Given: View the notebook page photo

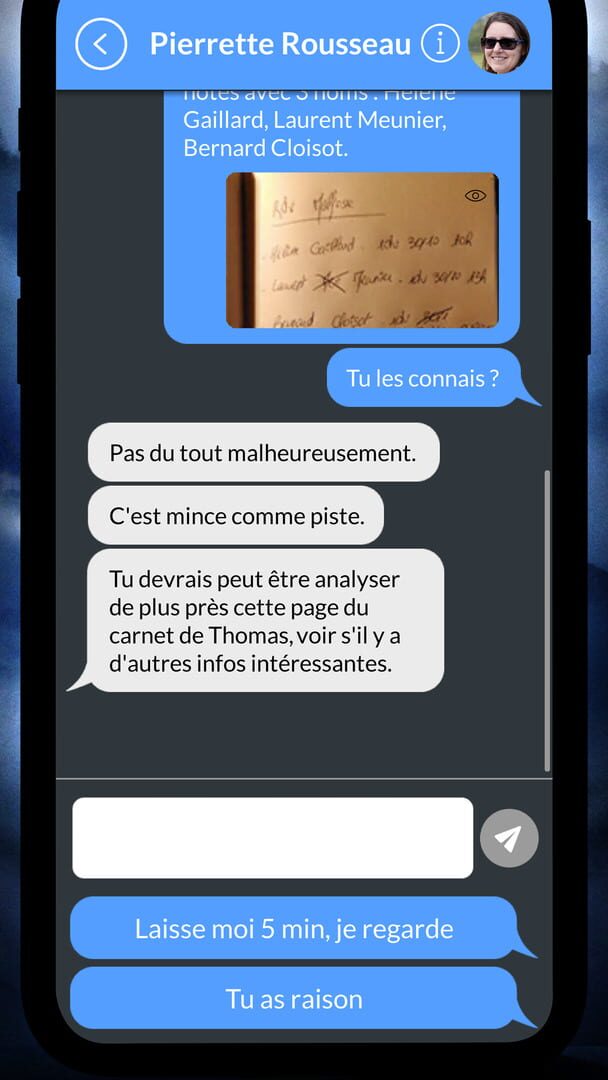Looking at the screenshot, I should coord(361,250).
